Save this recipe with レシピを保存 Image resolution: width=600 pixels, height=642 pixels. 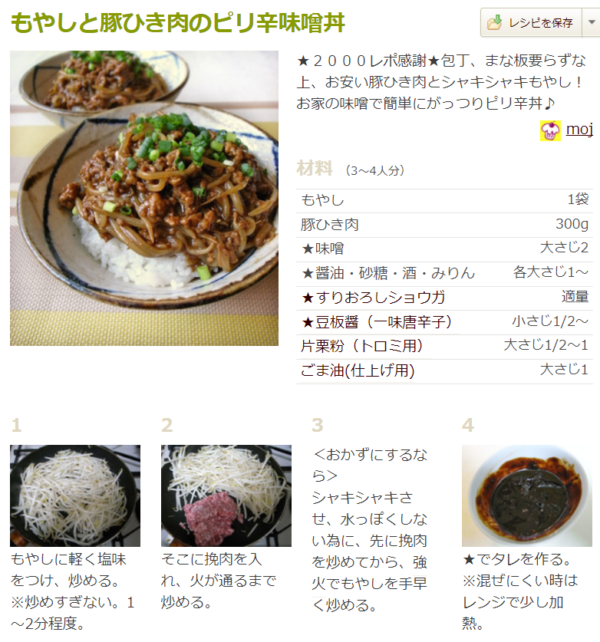pos(530,21)
